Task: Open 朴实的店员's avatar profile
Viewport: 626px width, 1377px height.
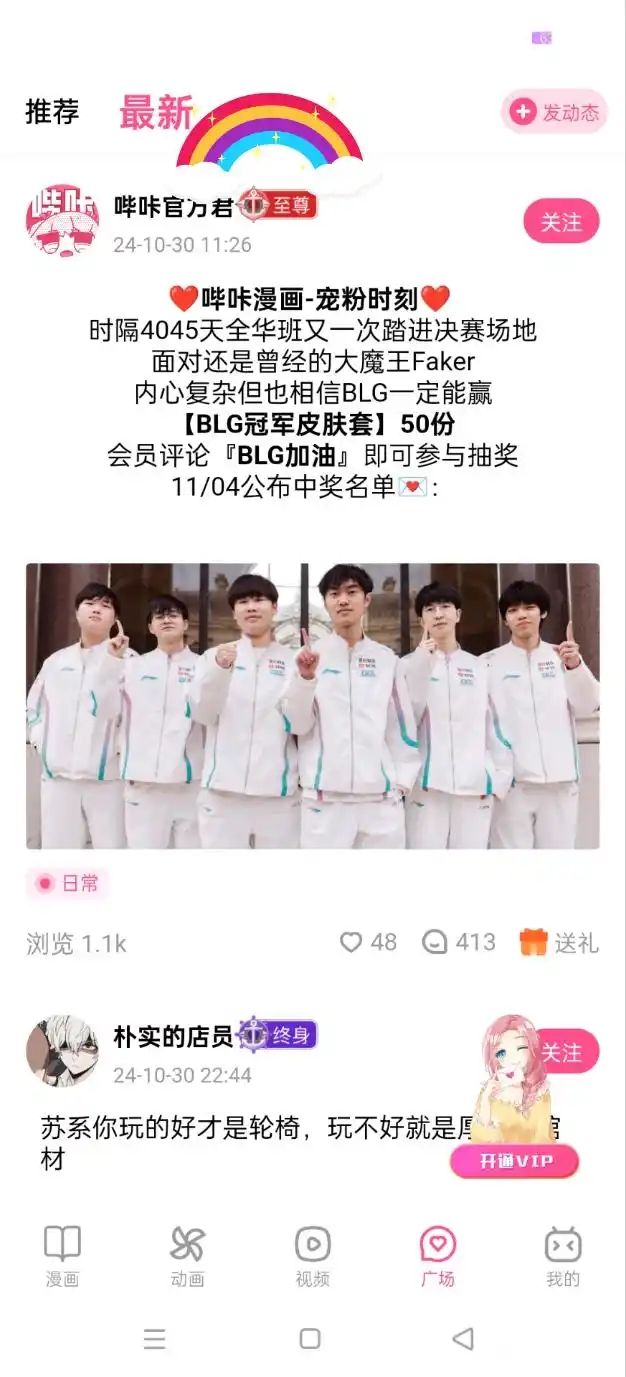Action: (62, 1051)
